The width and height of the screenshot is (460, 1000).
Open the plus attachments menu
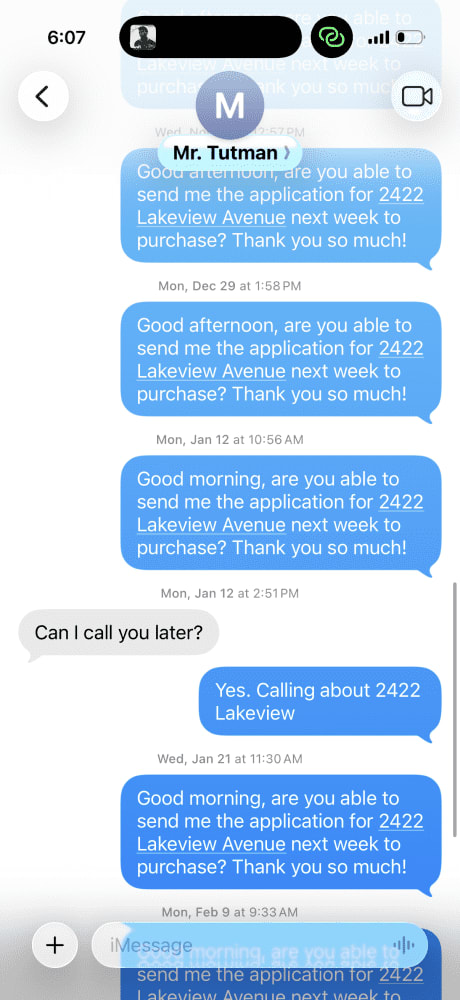point(55,945)
